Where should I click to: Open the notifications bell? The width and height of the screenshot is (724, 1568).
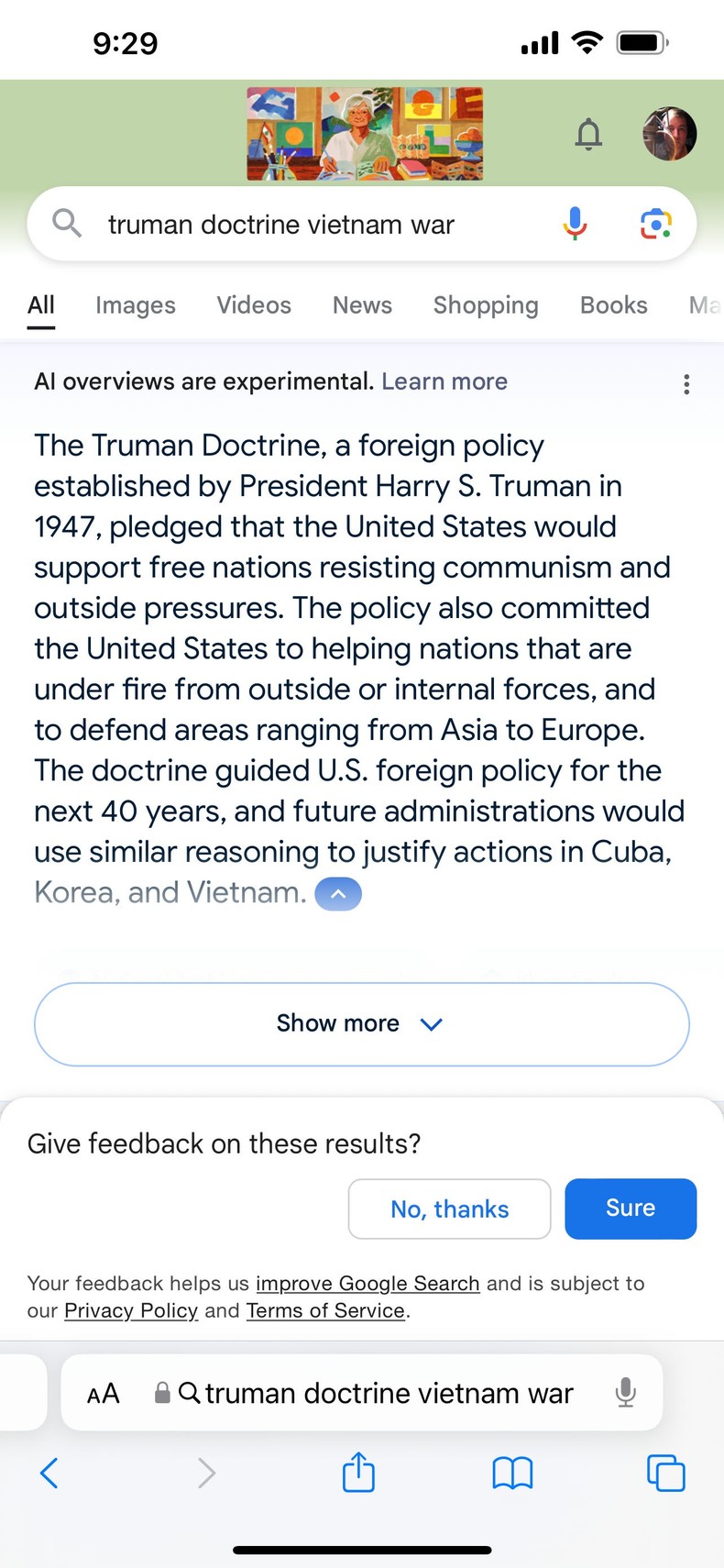pyautogui.click(x=588, y=135)
